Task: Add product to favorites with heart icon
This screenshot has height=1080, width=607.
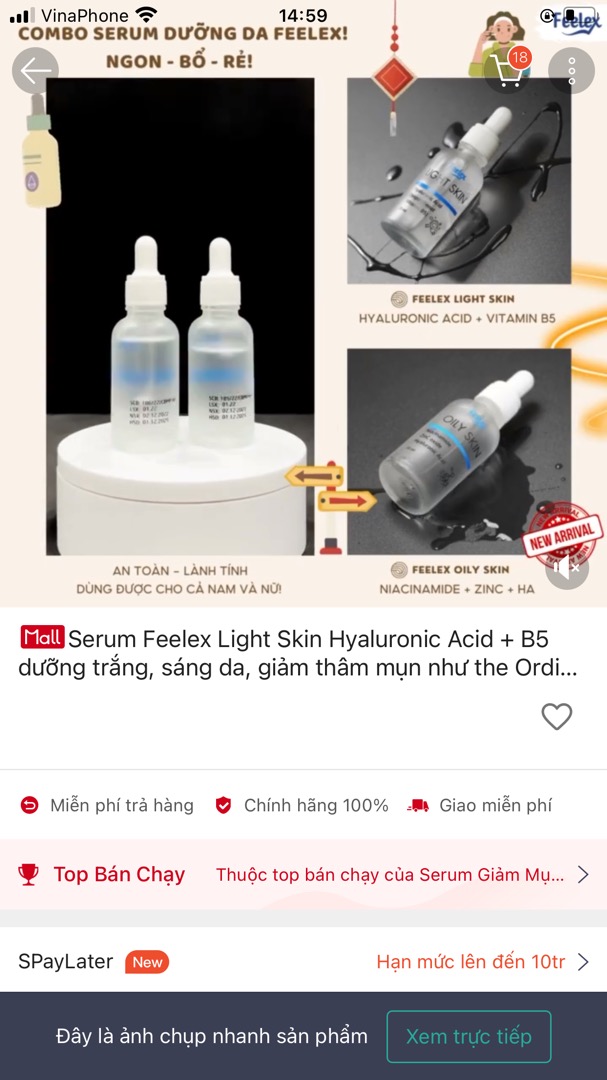Action: [556, 716]
